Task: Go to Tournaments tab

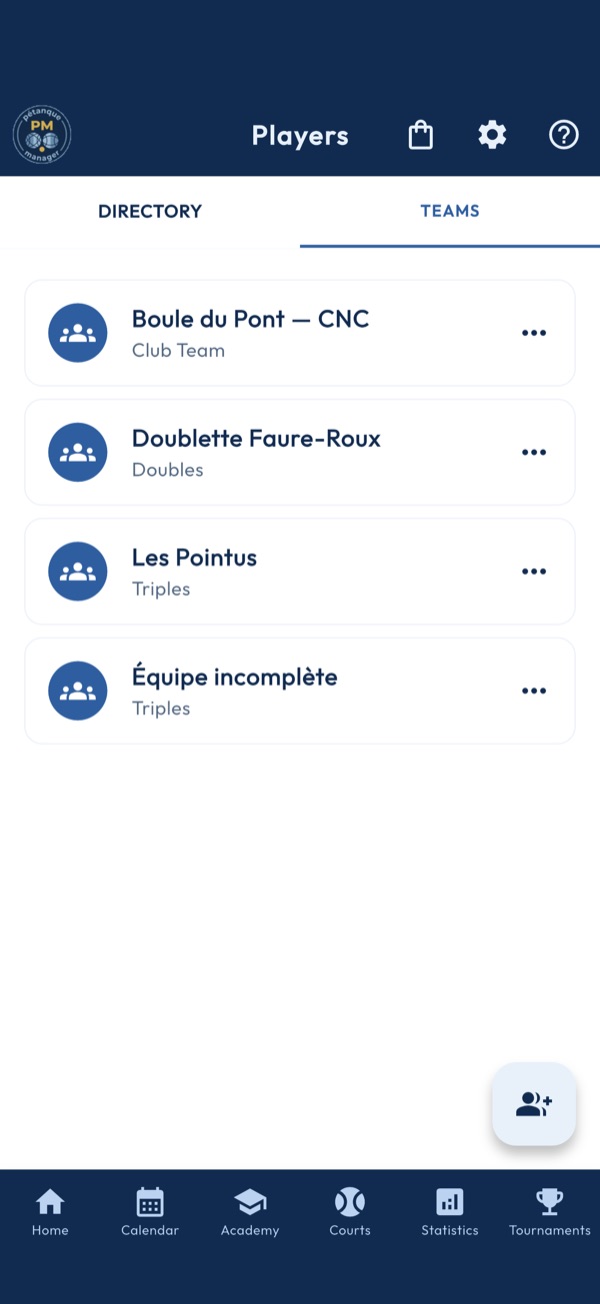Action: pos(550,1213)
